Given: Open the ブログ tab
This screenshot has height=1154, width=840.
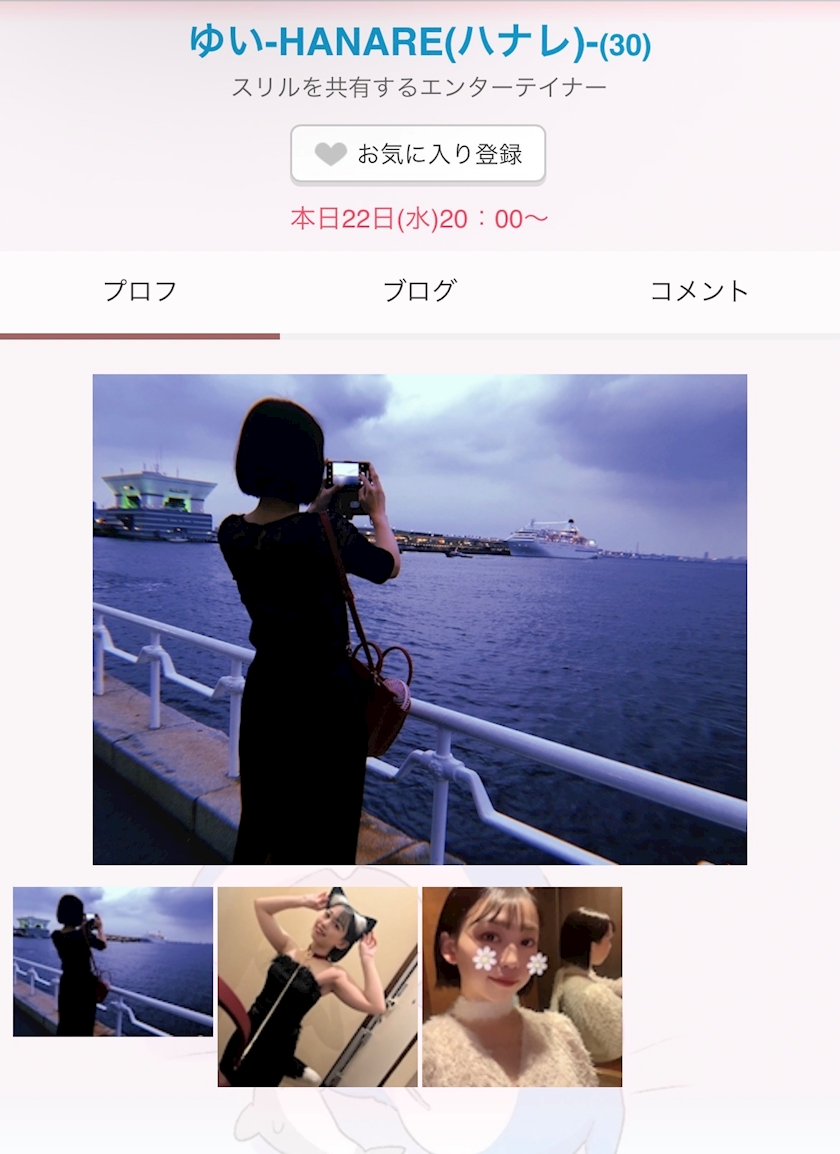Looking at the screenshot, I should (420, 292).
